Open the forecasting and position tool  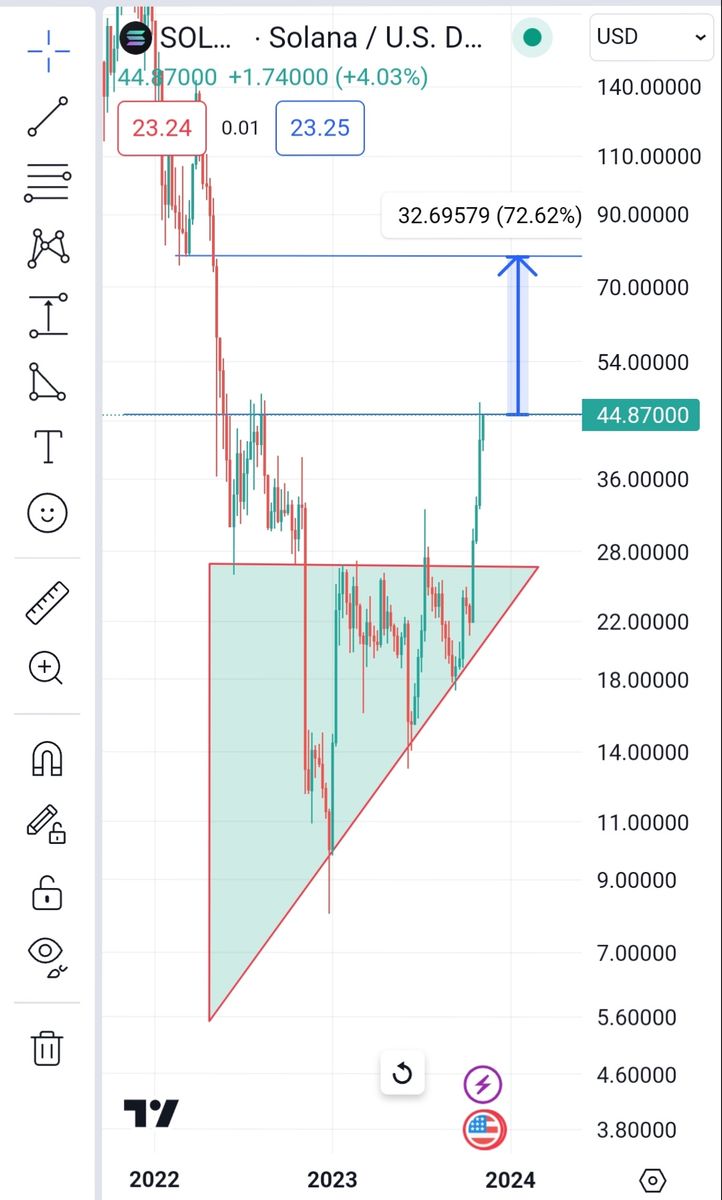[47, 315]
